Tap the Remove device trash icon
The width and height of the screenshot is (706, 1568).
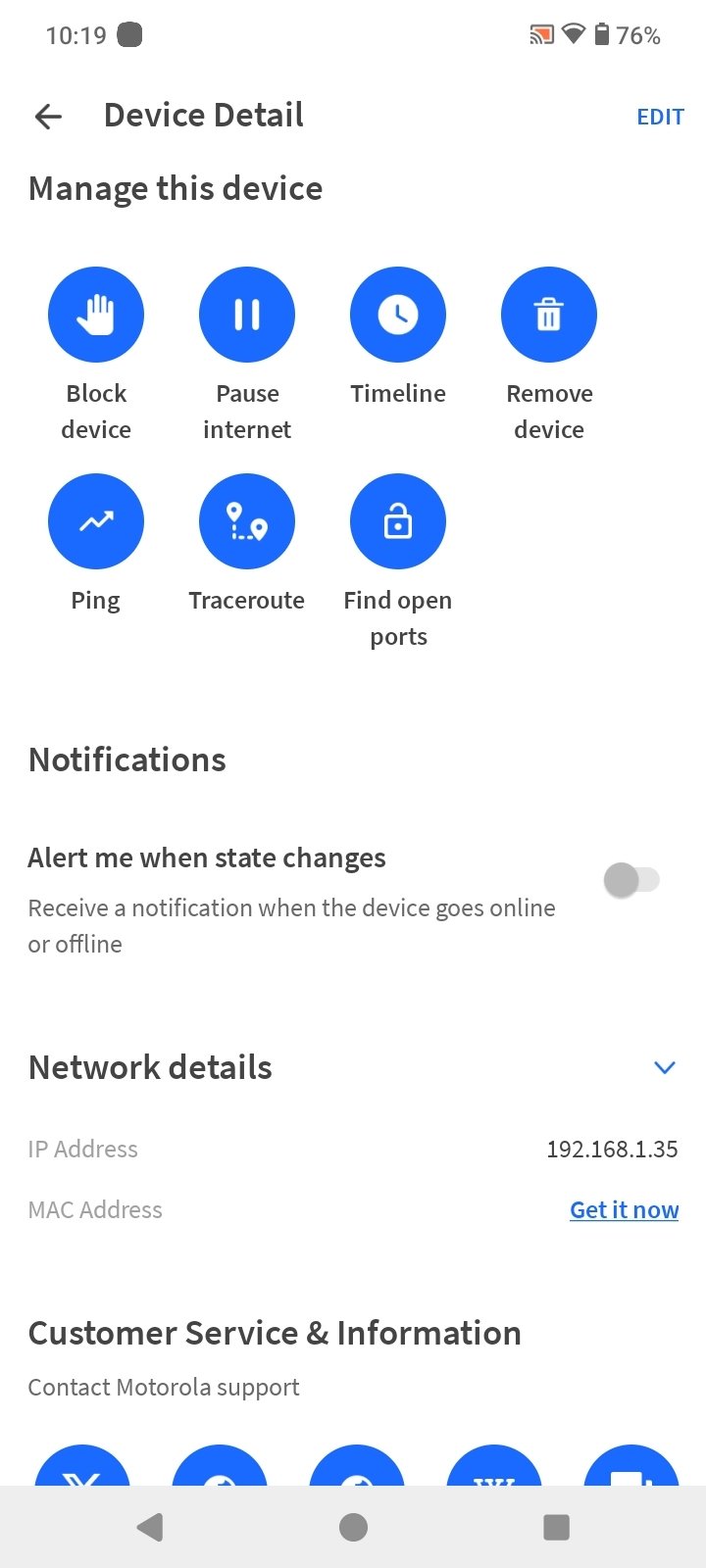[x=548, y=314]
